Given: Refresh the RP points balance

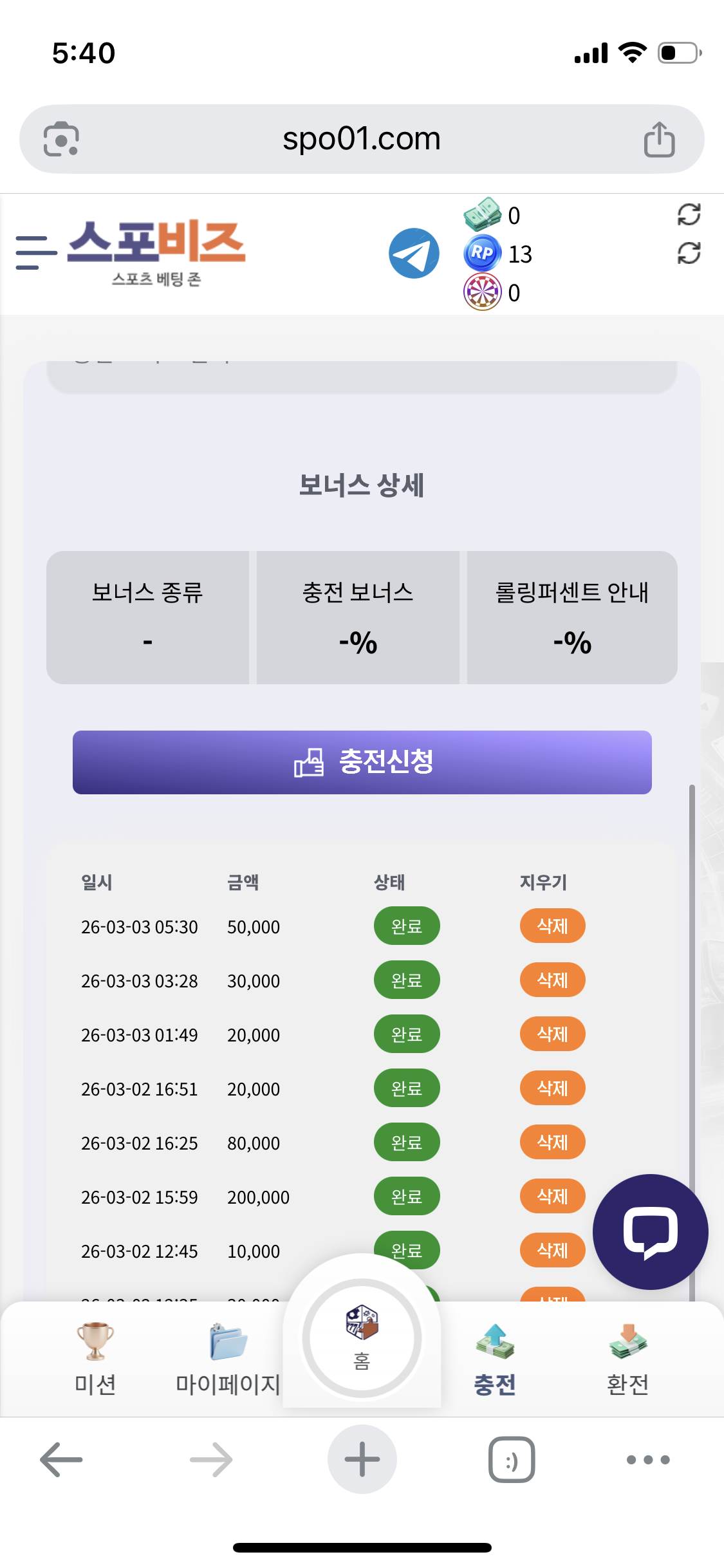Looking at the screenshot, I should pos(689,253).
